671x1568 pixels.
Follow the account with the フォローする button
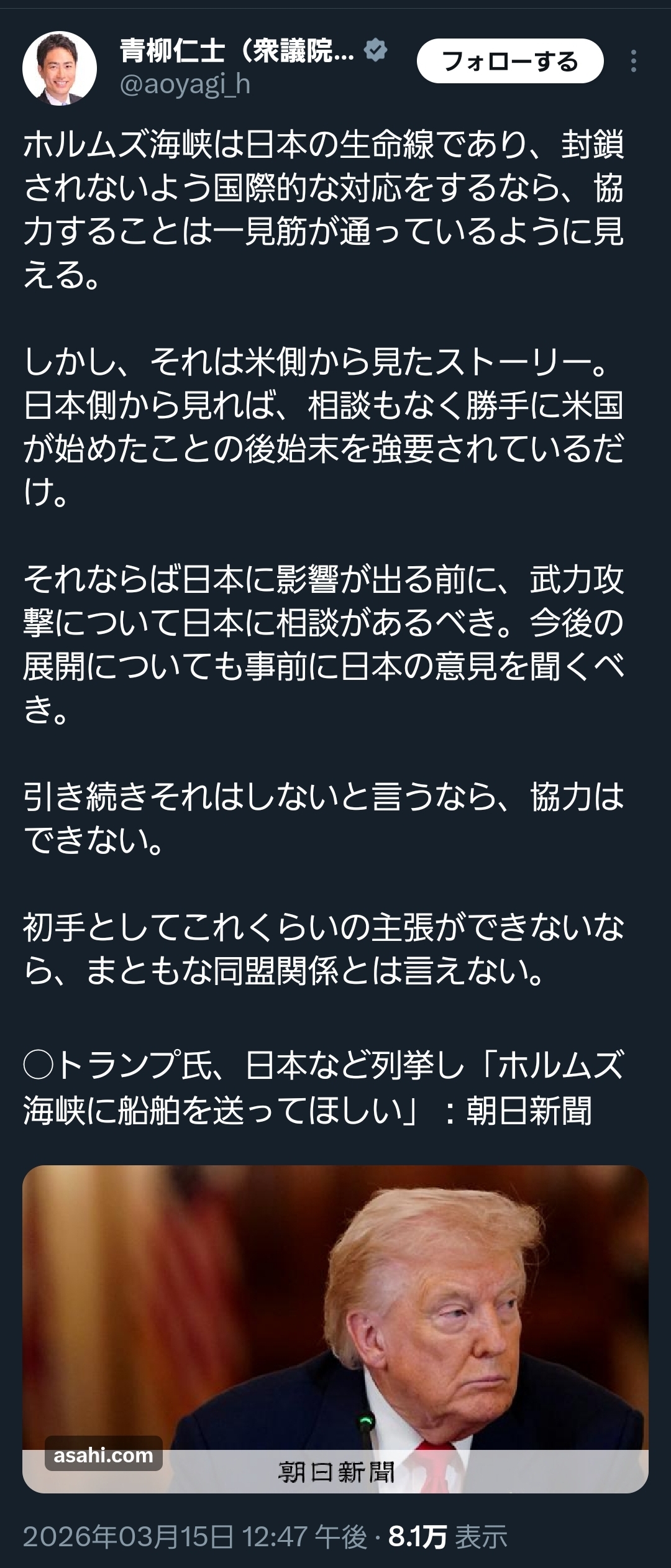509,61
